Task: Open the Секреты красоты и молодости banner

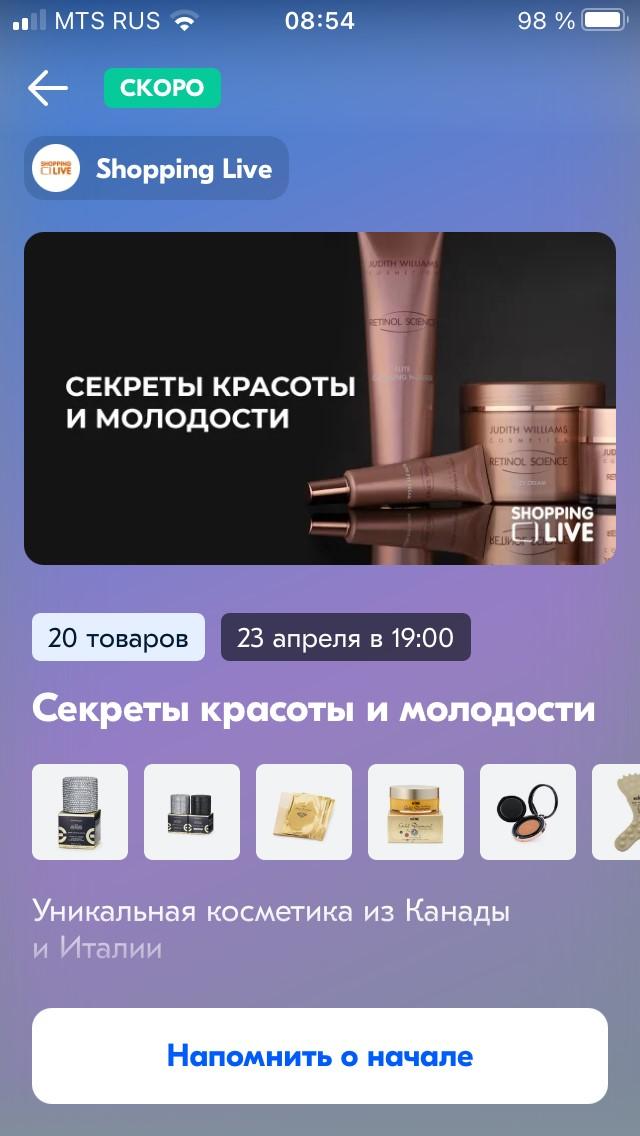Action: tap(320, 398)
